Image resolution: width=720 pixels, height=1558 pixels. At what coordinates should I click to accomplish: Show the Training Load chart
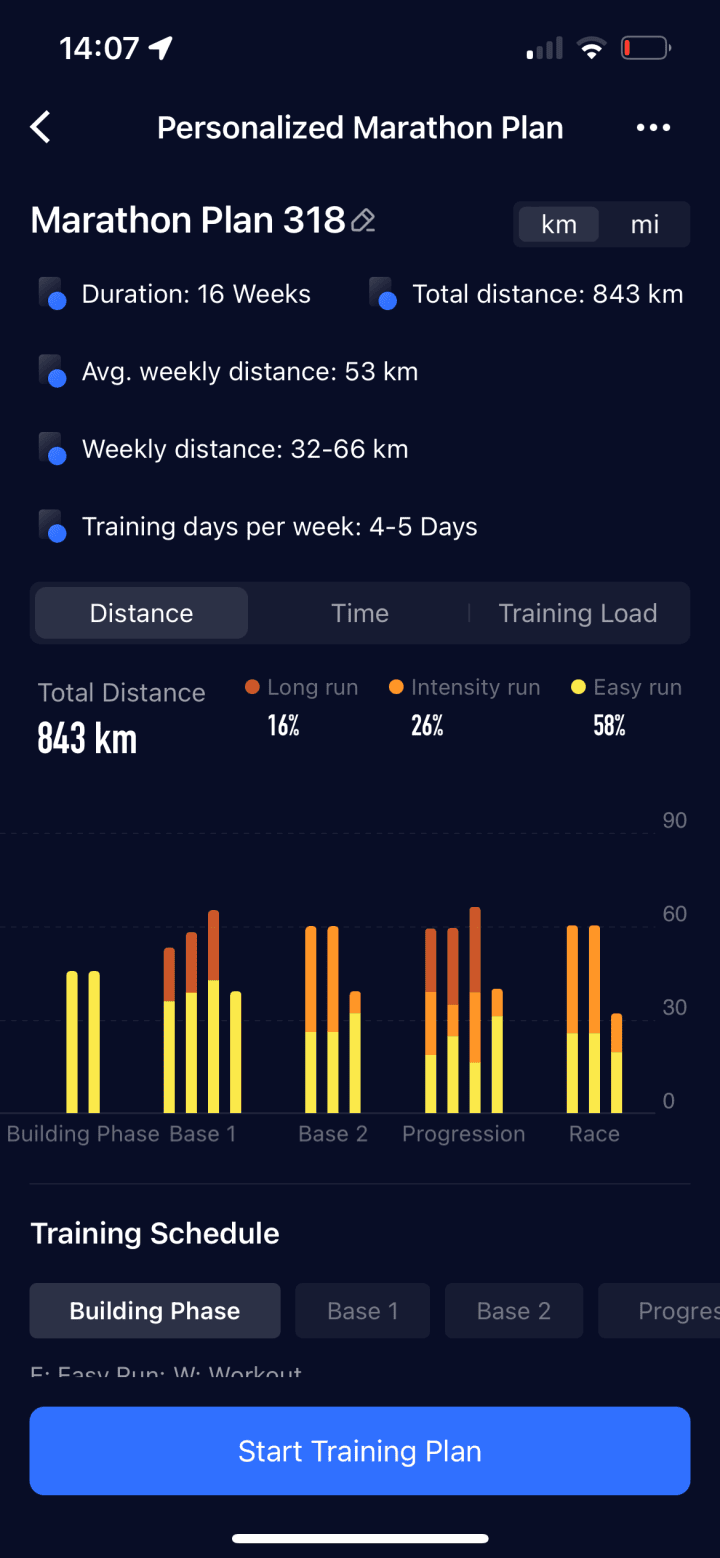577,613
